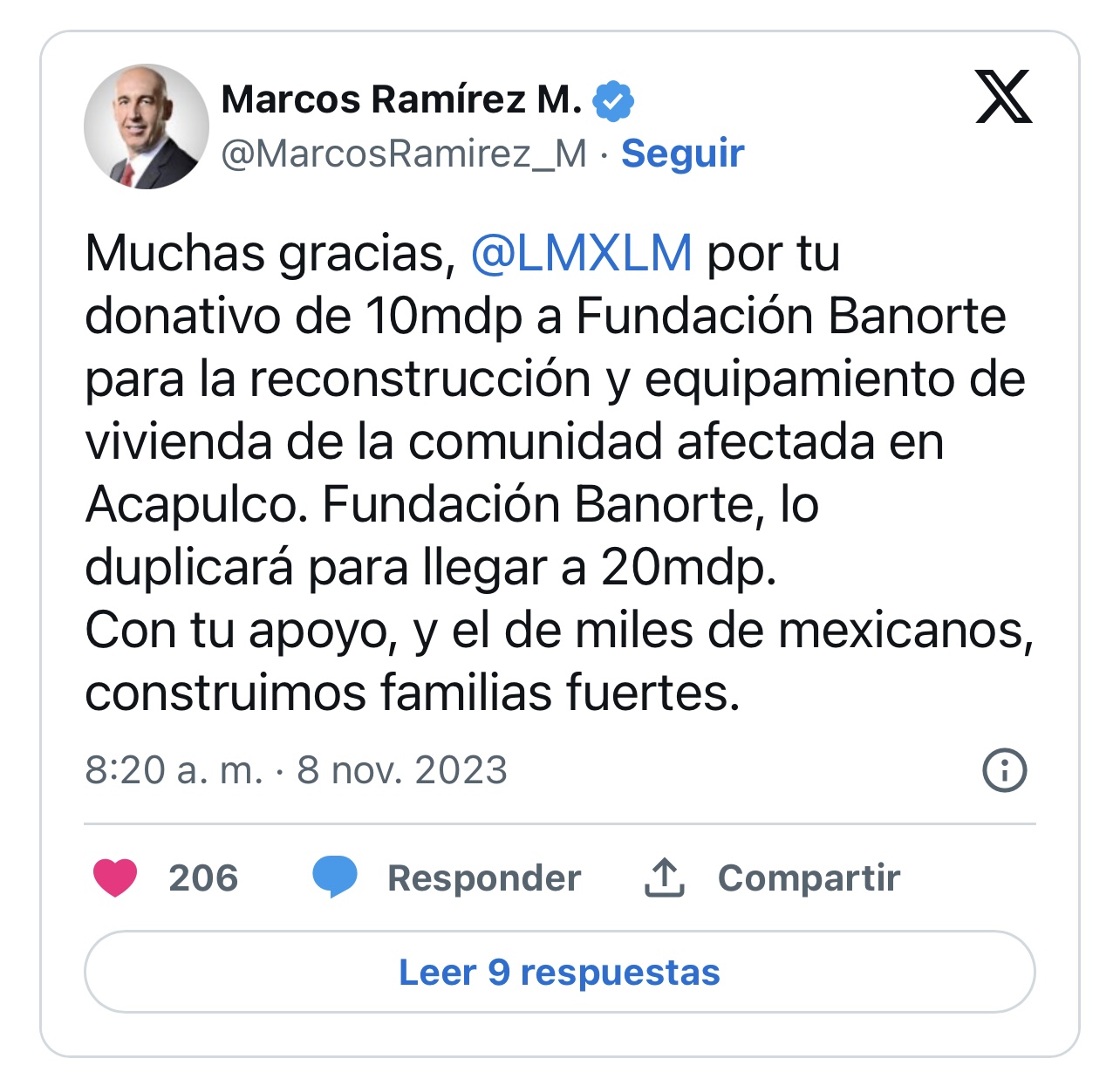
Task: Follow @MarcosRamirez_M via Seguir
Action: click(x=682, y=154)
